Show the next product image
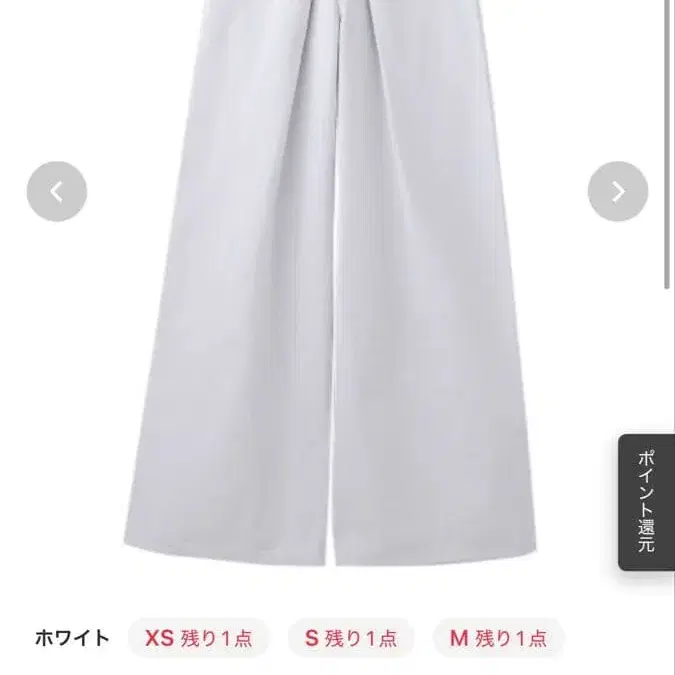Image resolution: width=675 pixels, height=675 pixels. point(618,192)
